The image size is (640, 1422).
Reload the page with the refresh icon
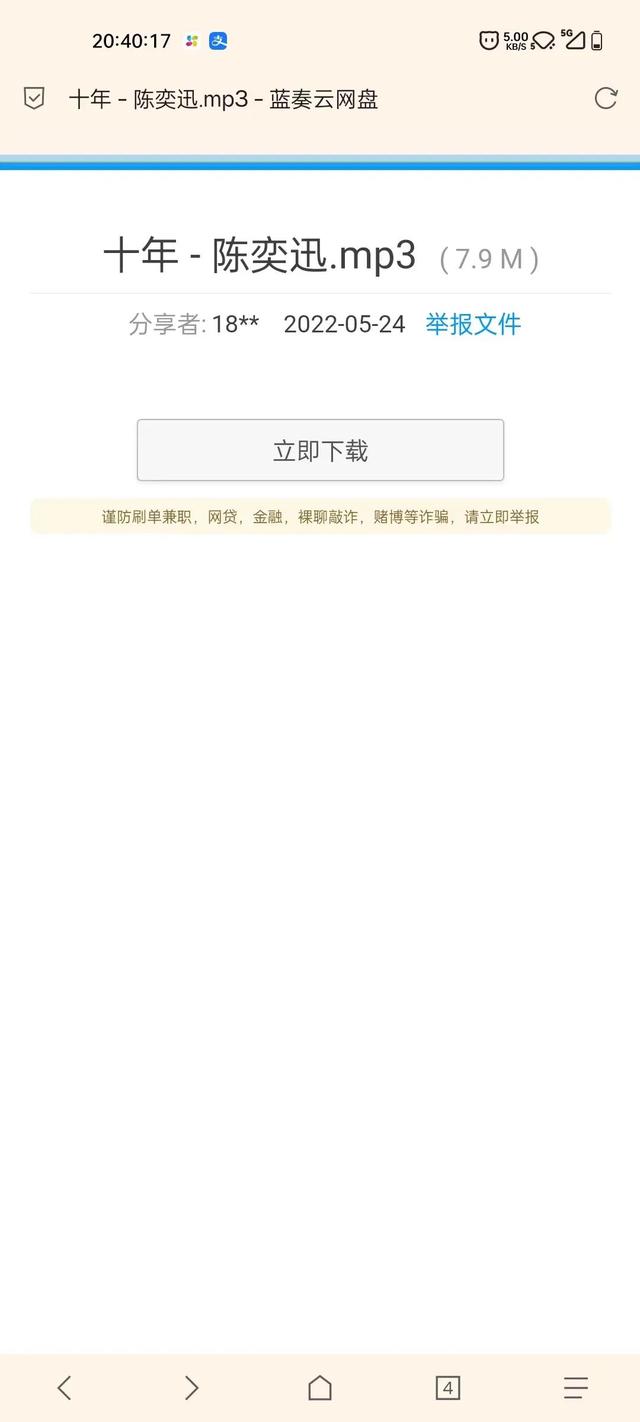click(x=605, y=98)
